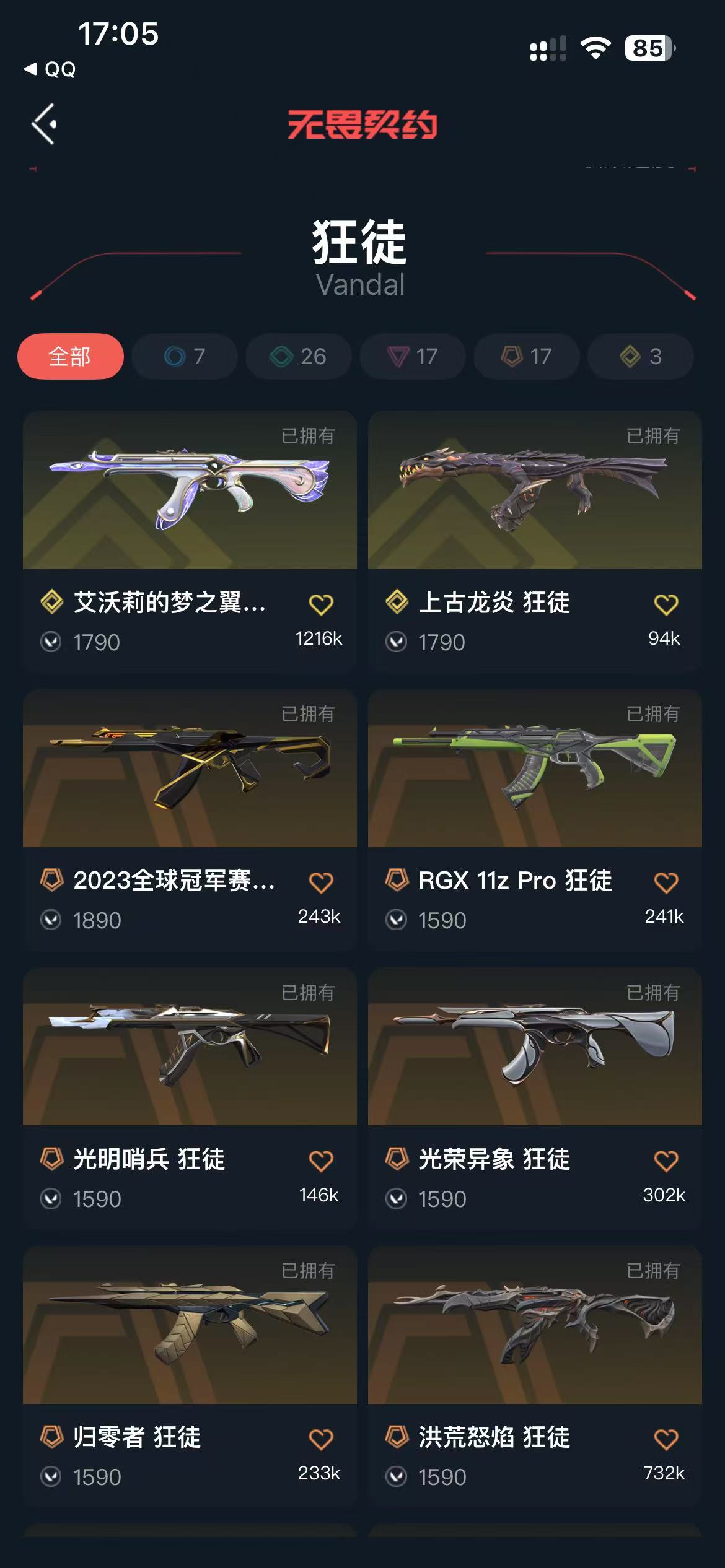Open the 上古龙炎 狂徒 skin card
725x1568 pixels.
click(x=535, y=490)
